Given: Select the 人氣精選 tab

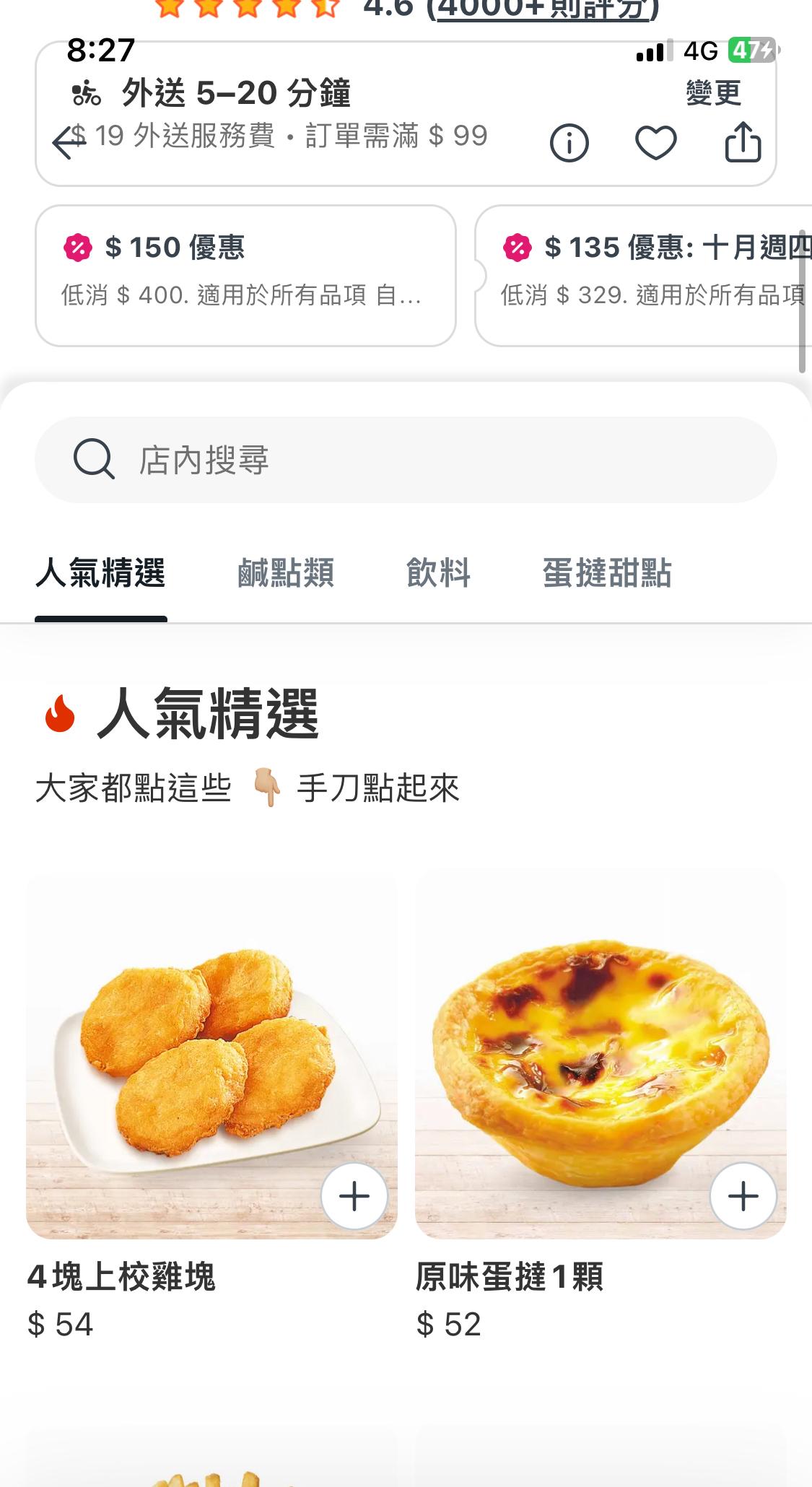Looking at the screenshot, I should tap(101, 573).
